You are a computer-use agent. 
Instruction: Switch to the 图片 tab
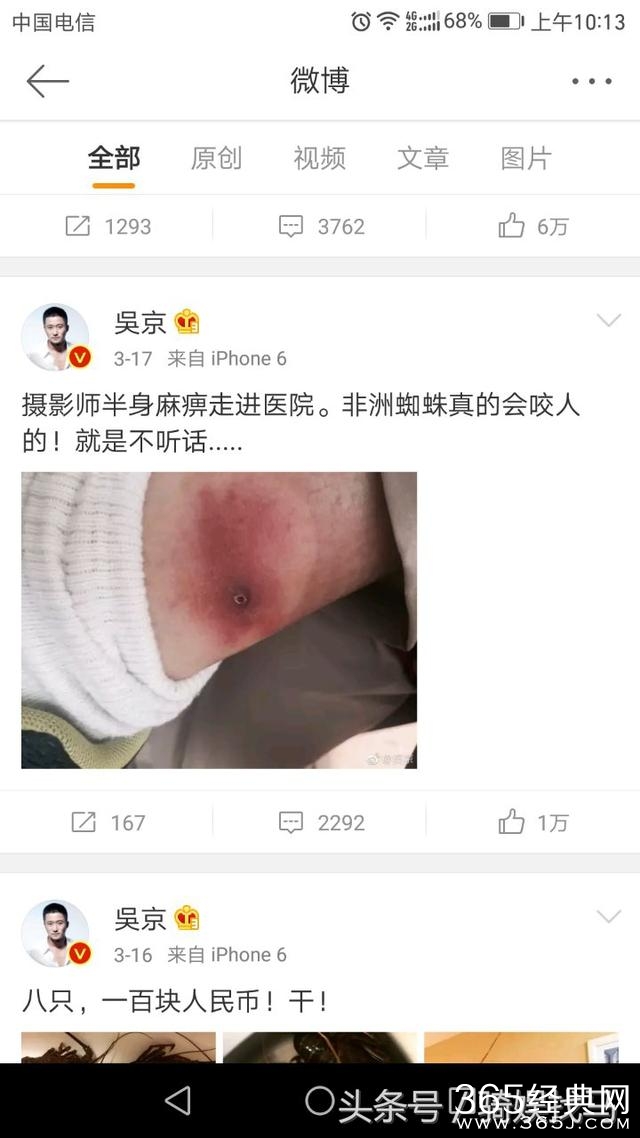526,158
